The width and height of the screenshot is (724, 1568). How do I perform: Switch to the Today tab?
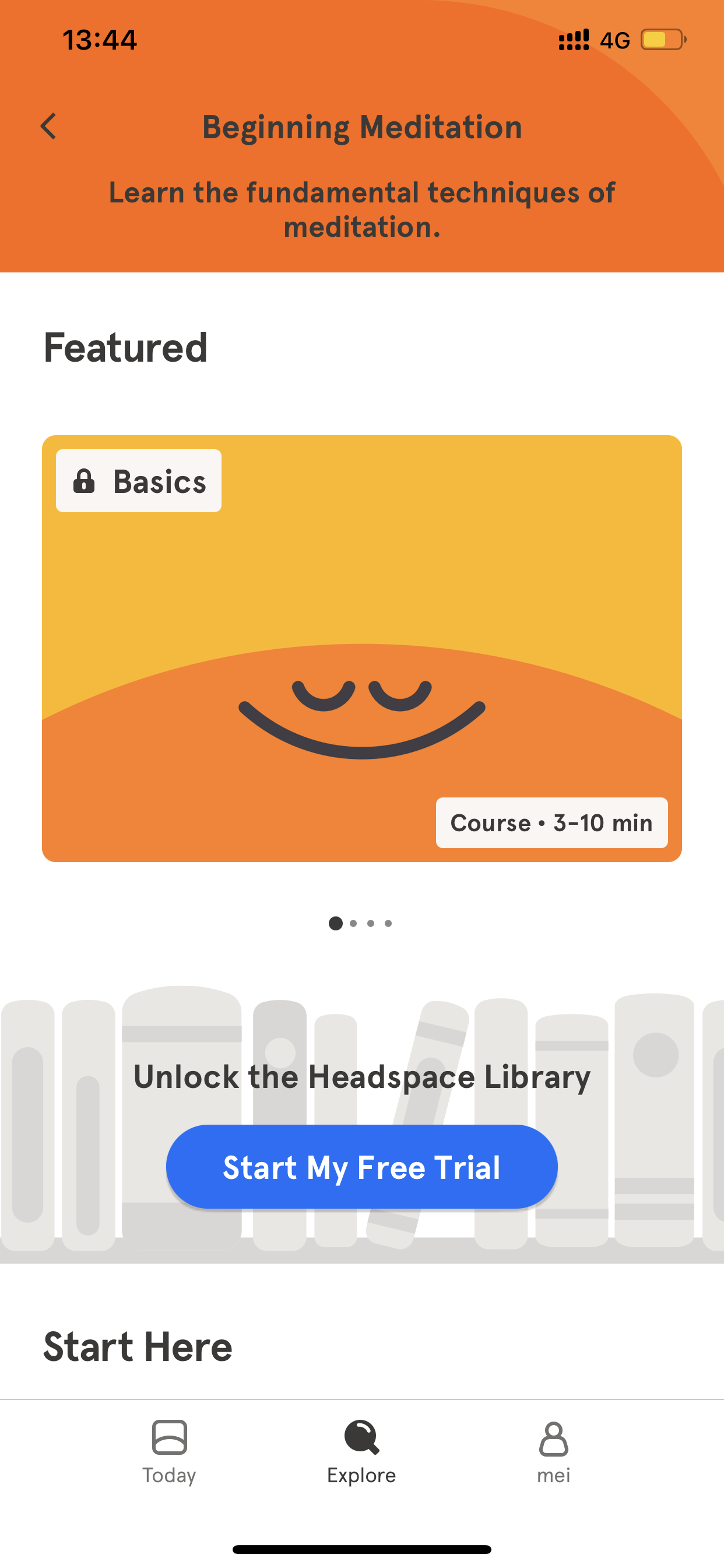(169, 1453)
